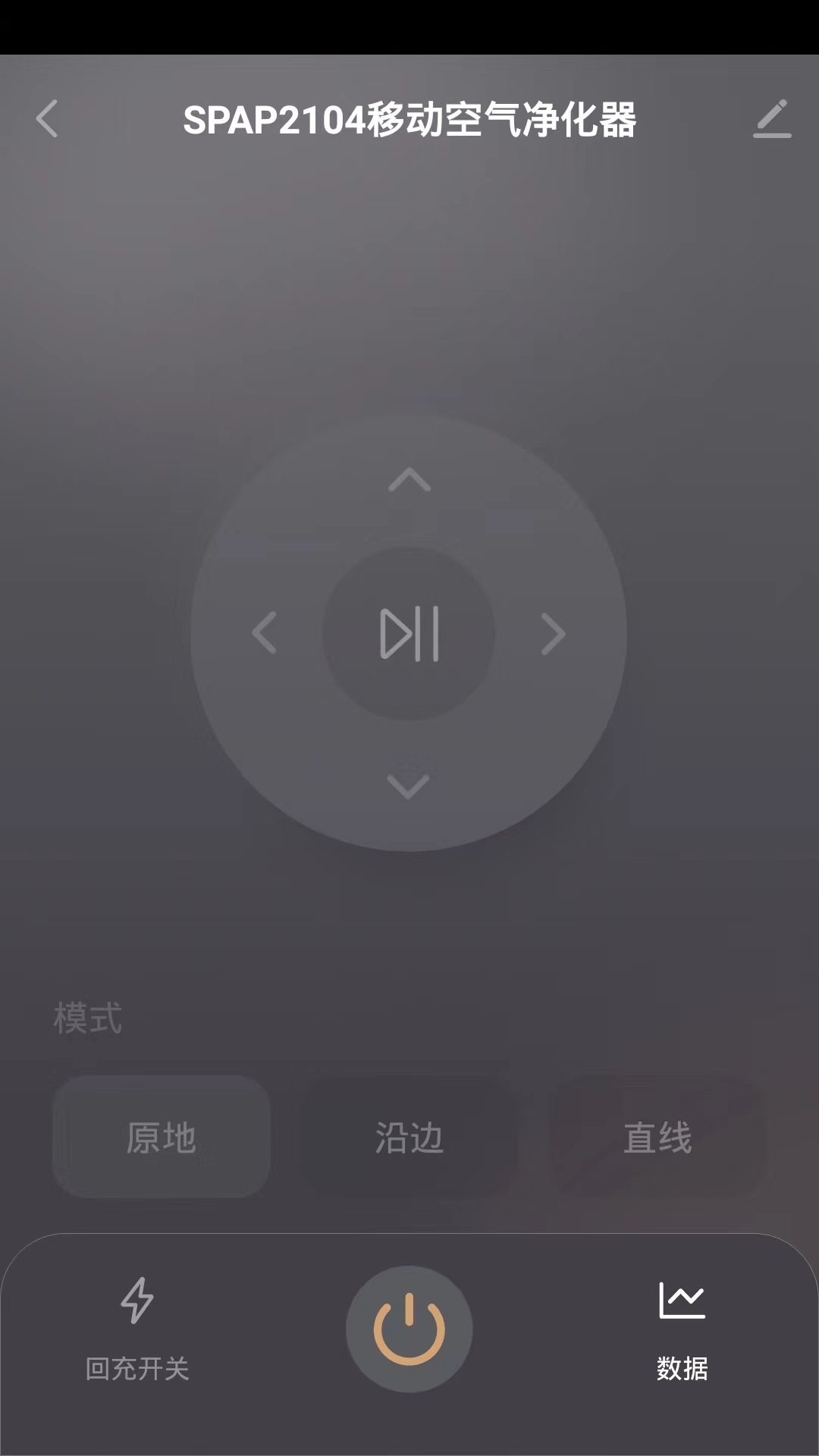The width and height of the screenshot is (819, 1456).
Task: Tap the device title SPAP2104移动空气净化器
Action: coord(409,120)
